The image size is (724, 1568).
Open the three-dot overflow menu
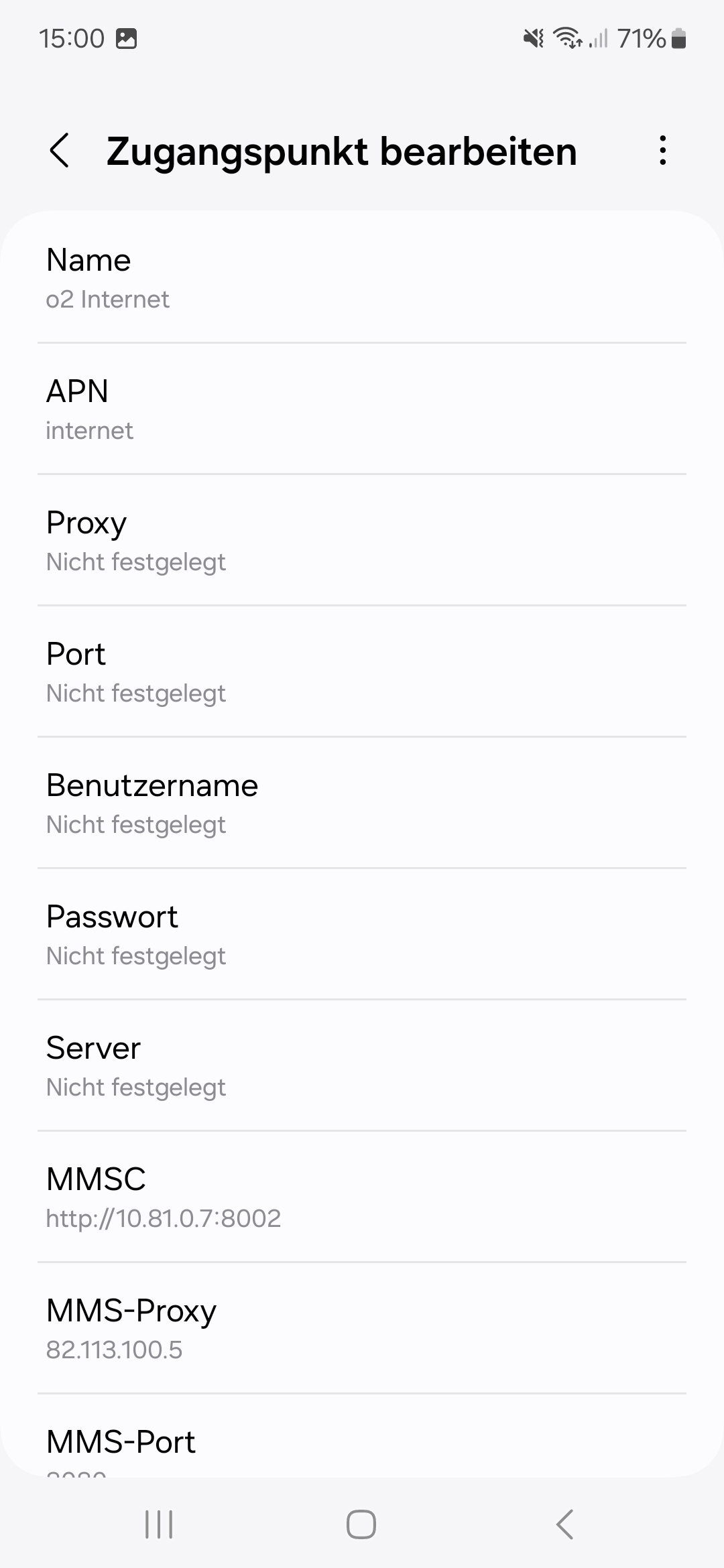[x=662, y=150]
